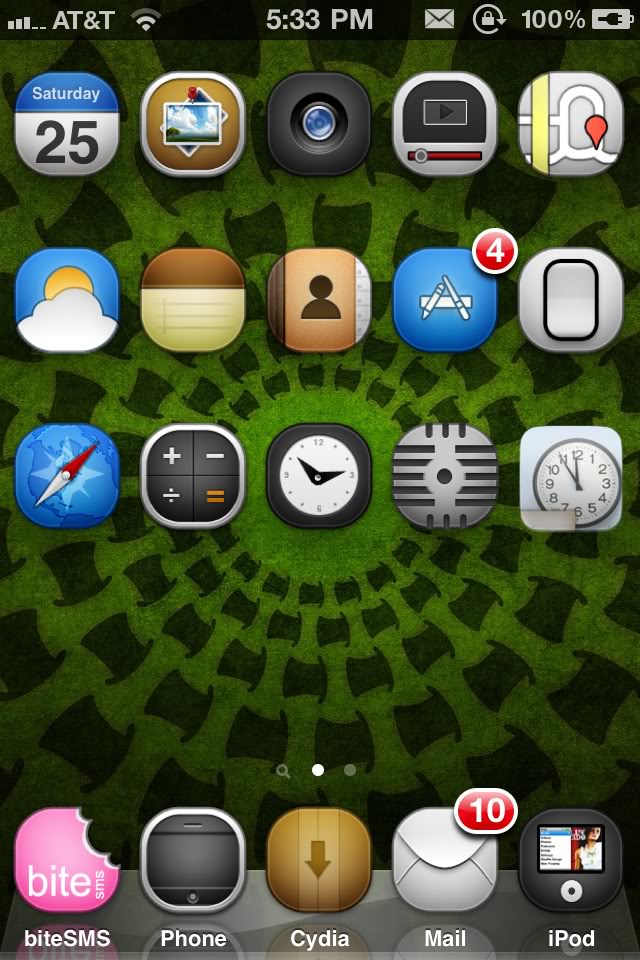Open the Calculator app
Image resolution: width=640 pixels, height=960 pixels.
[193, 476]
